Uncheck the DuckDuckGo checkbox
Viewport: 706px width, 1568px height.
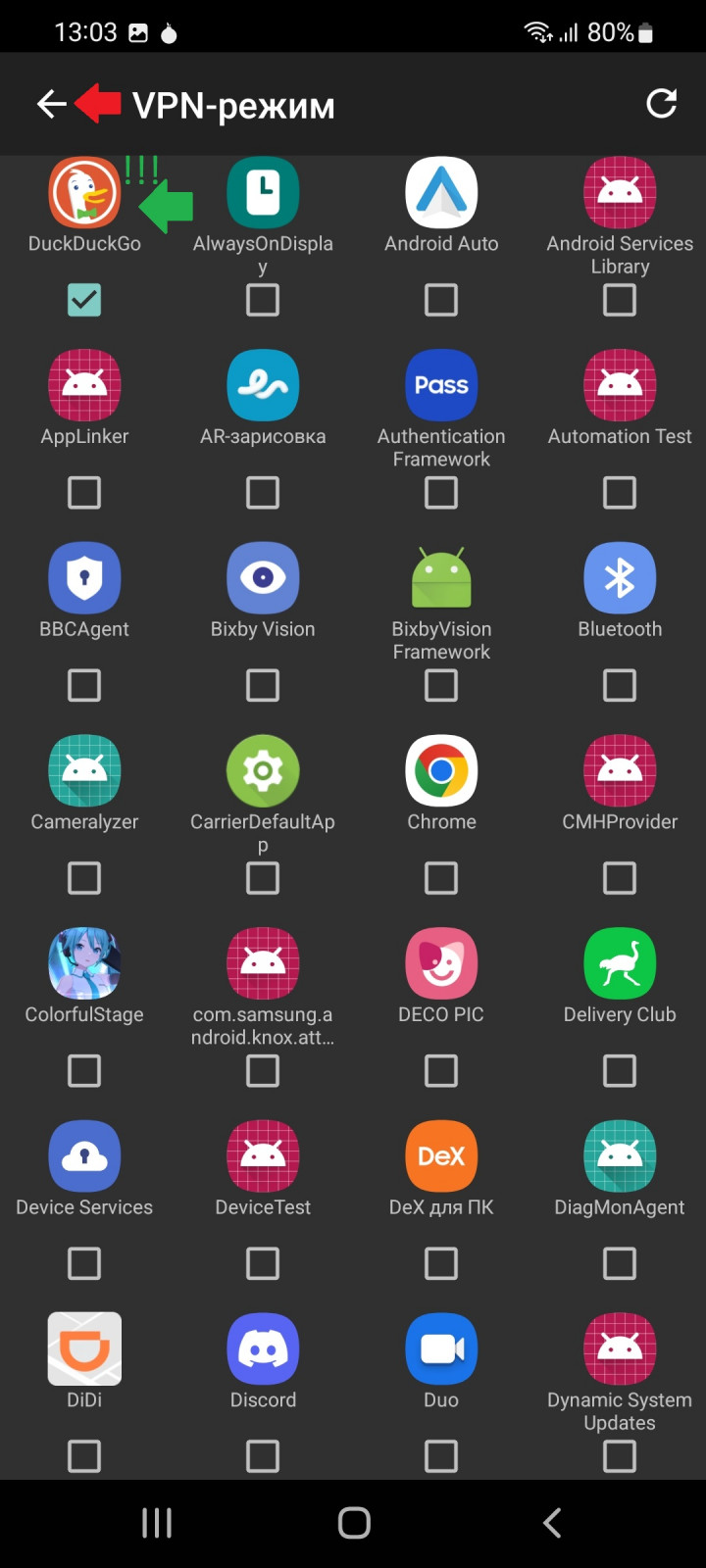[84, 300]
